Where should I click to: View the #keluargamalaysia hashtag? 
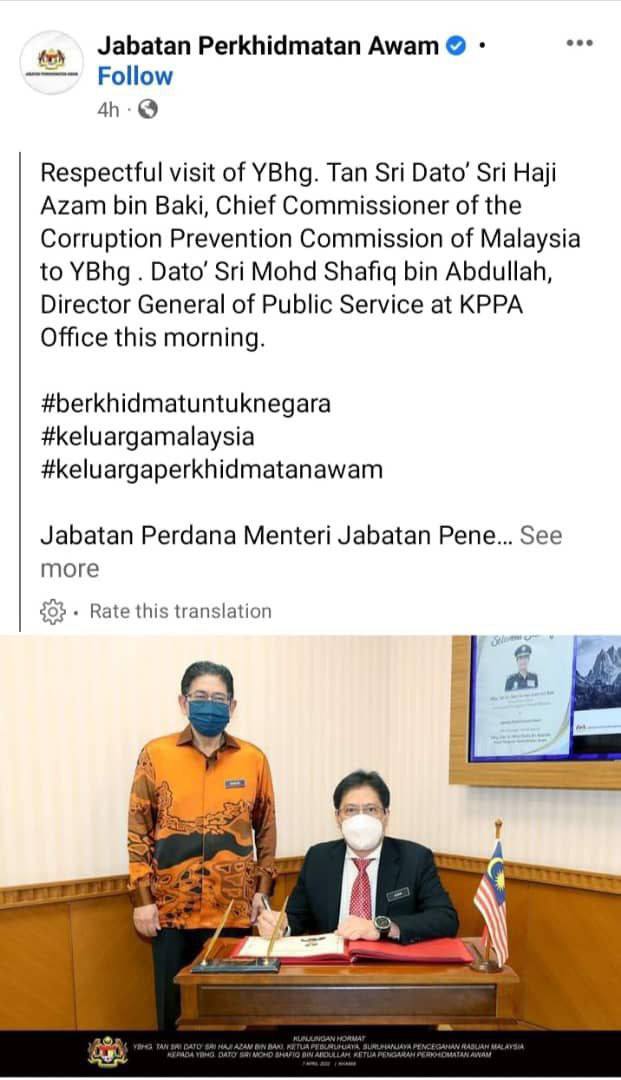pyautogui.click(x=147, y=437)
